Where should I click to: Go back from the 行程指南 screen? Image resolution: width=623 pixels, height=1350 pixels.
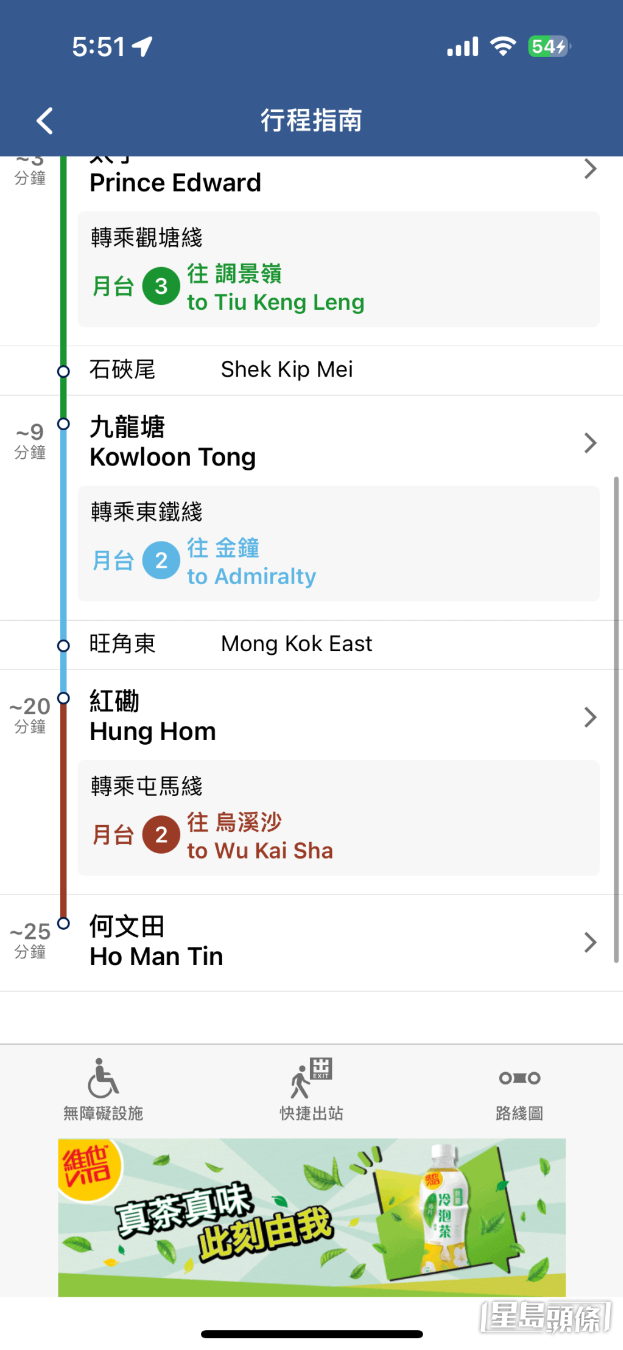pyautogui.click(x=44, y=121)
